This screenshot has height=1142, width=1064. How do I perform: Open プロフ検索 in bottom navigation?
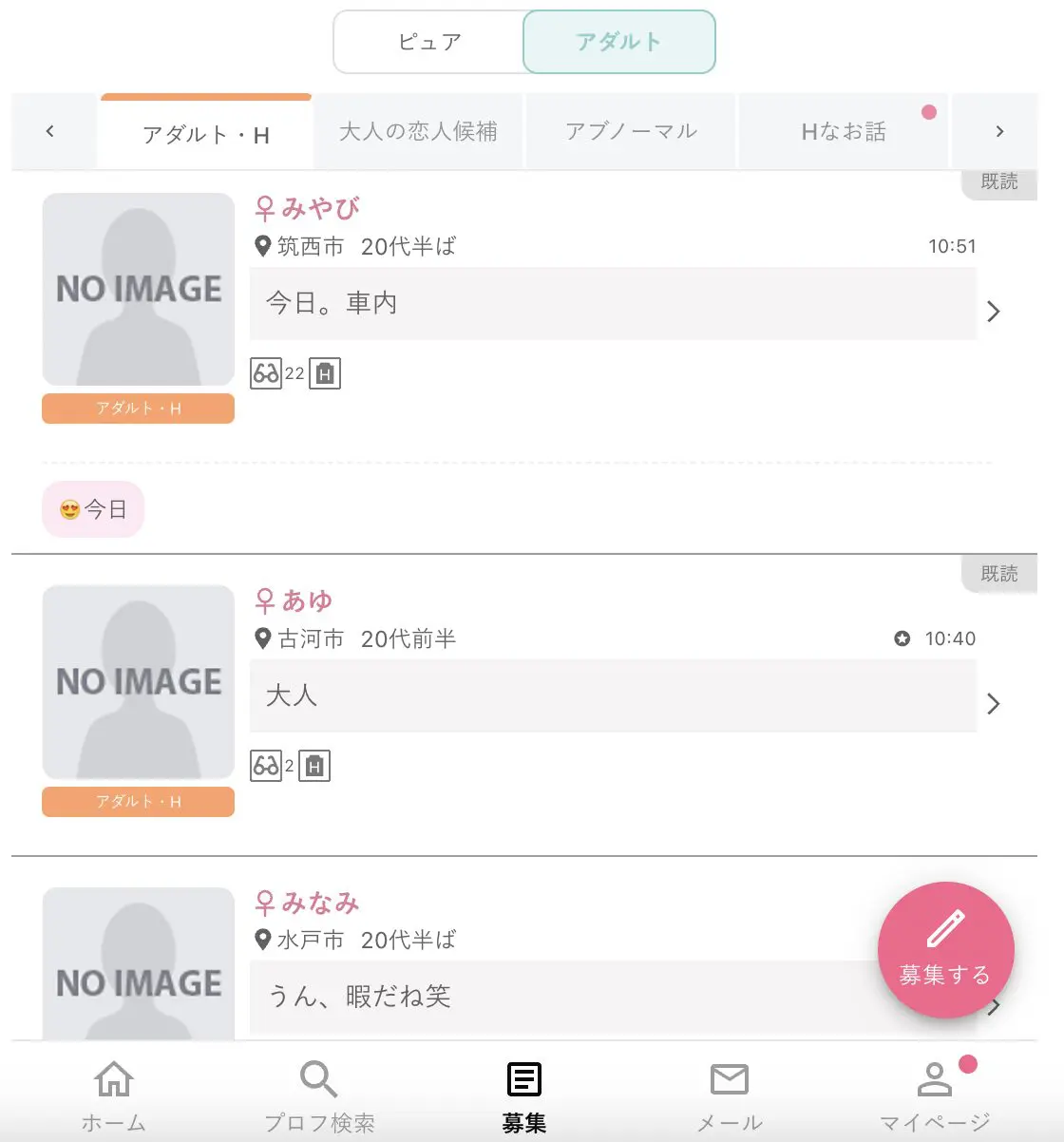tap(319, 1096)
